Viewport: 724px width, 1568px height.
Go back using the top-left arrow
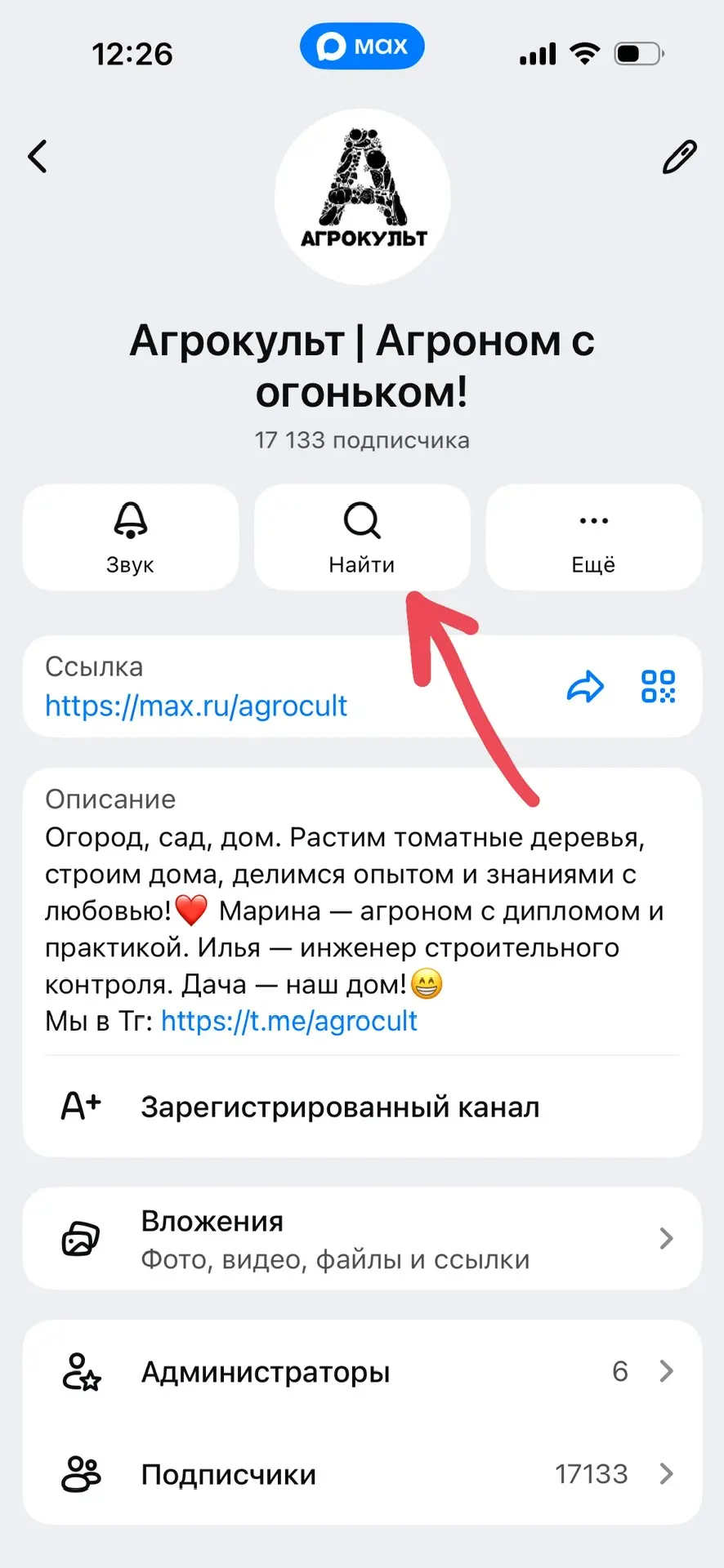tap(38, 156)
